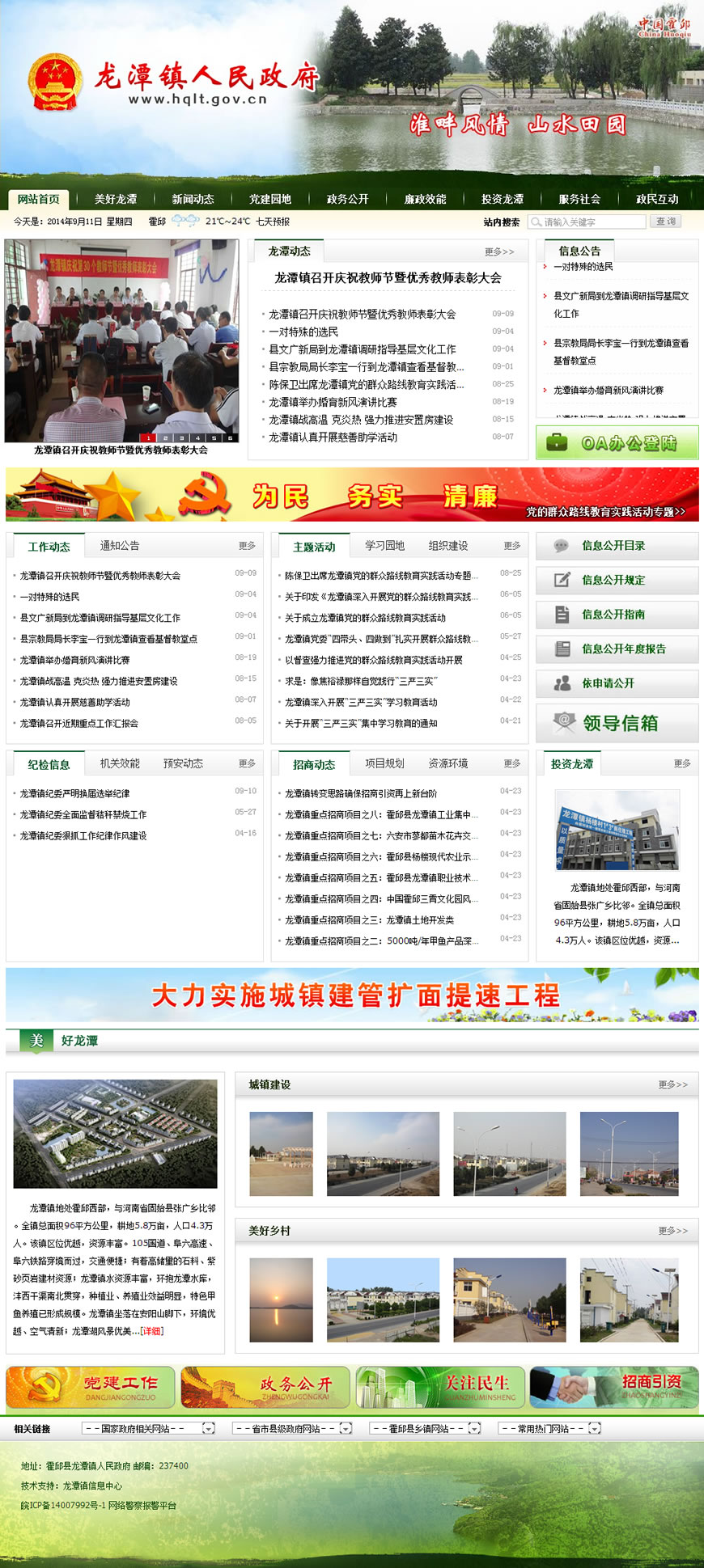Show more under 城镇建设
This screenshot has width=704, height=1568.
[672, 1084]
